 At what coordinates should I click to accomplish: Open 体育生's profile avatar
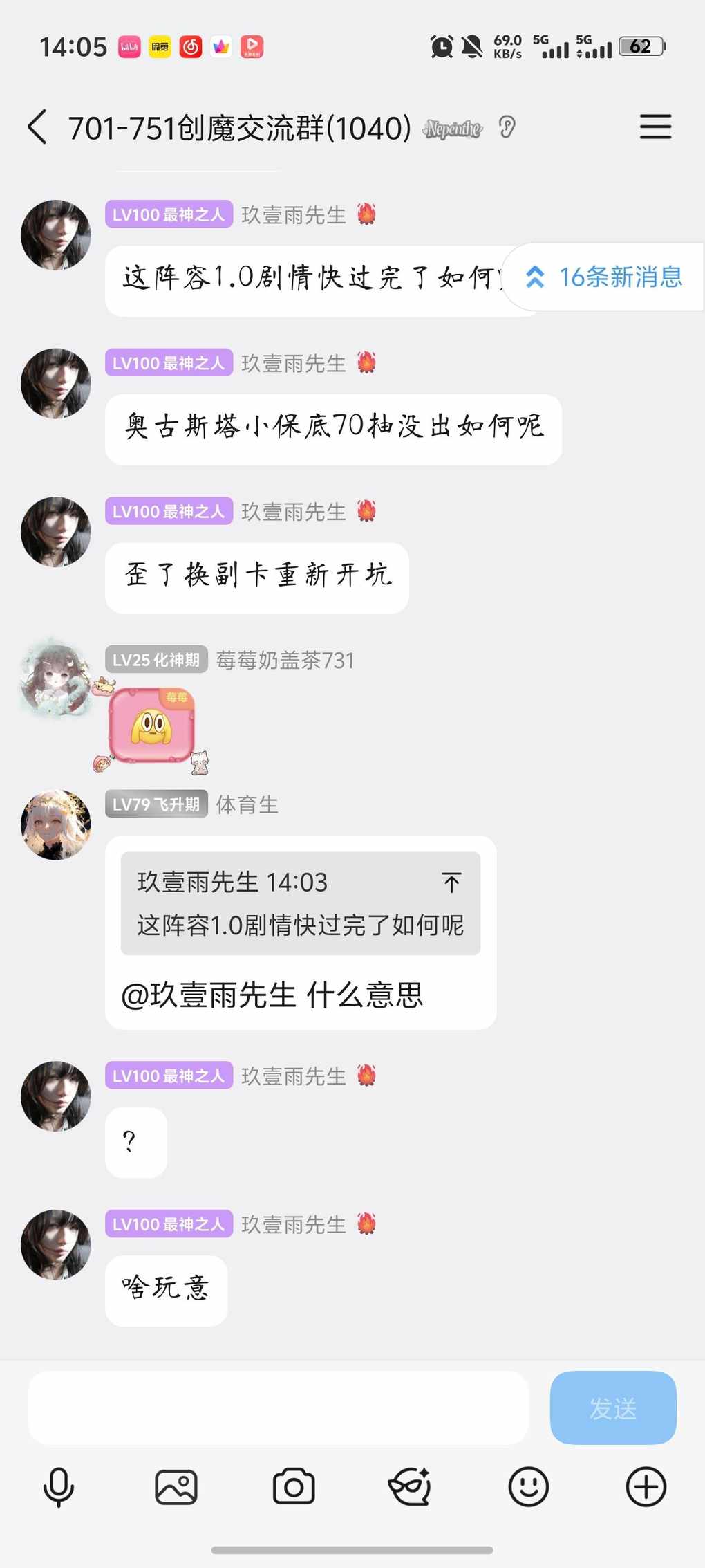pos(56,824)
